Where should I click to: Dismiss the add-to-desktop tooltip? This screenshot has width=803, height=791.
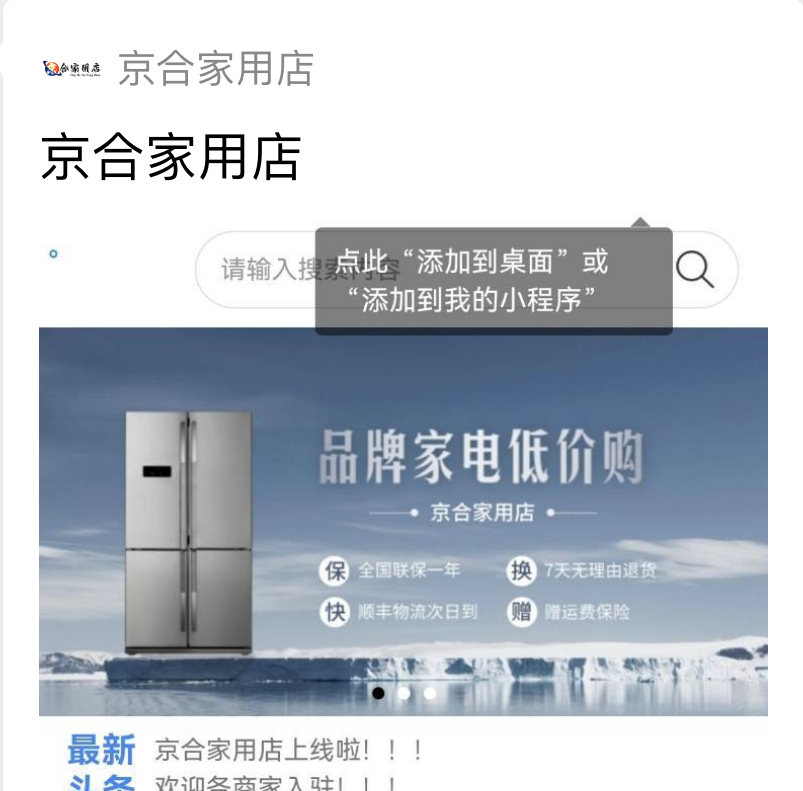[493, 281]
